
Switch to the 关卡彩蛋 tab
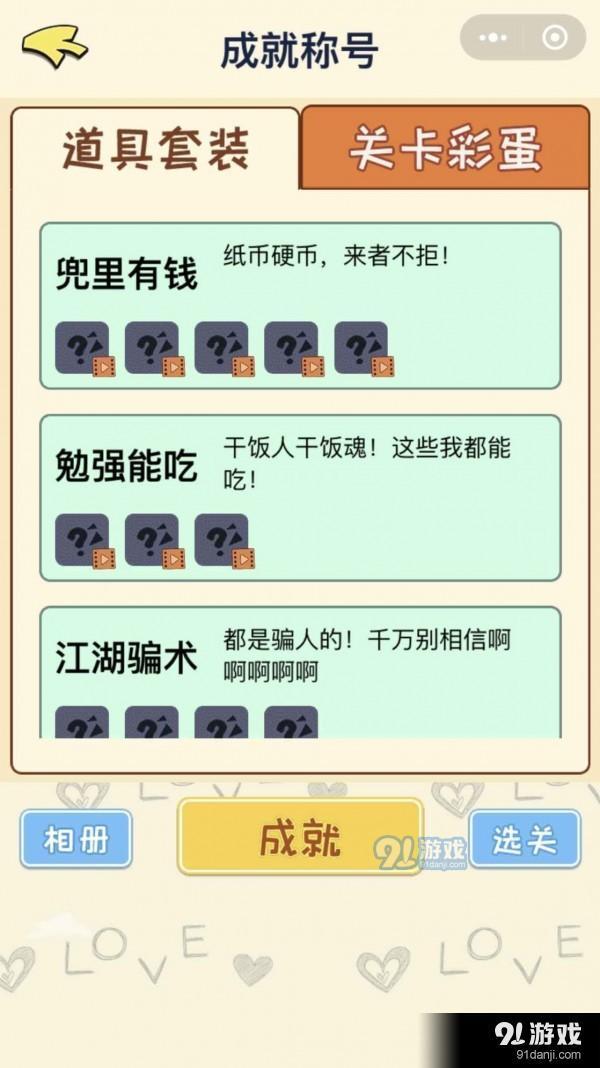click(446, 149)
